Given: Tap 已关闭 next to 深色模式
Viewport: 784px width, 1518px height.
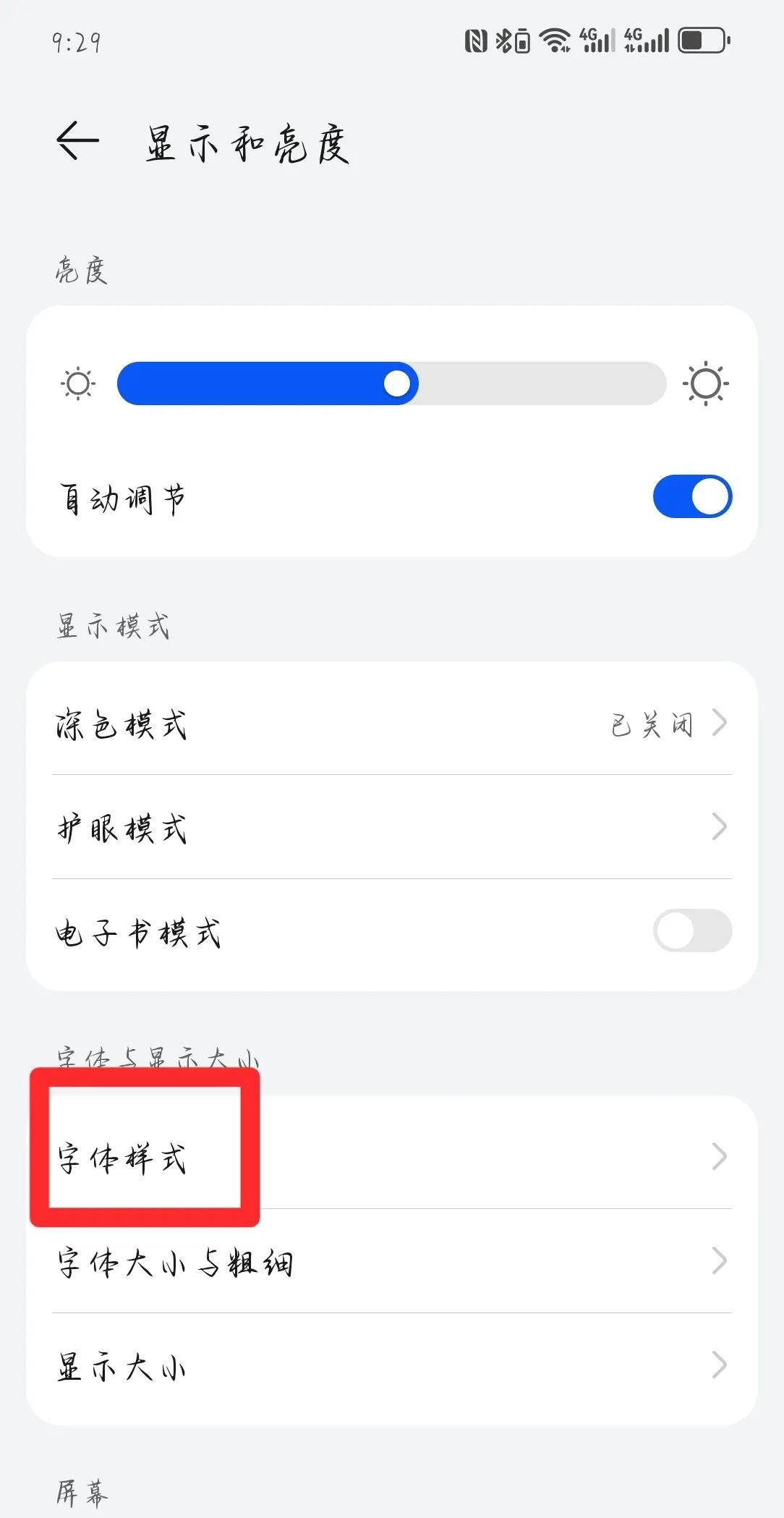Looking at the screenshot, I should [x=651, y=723].
